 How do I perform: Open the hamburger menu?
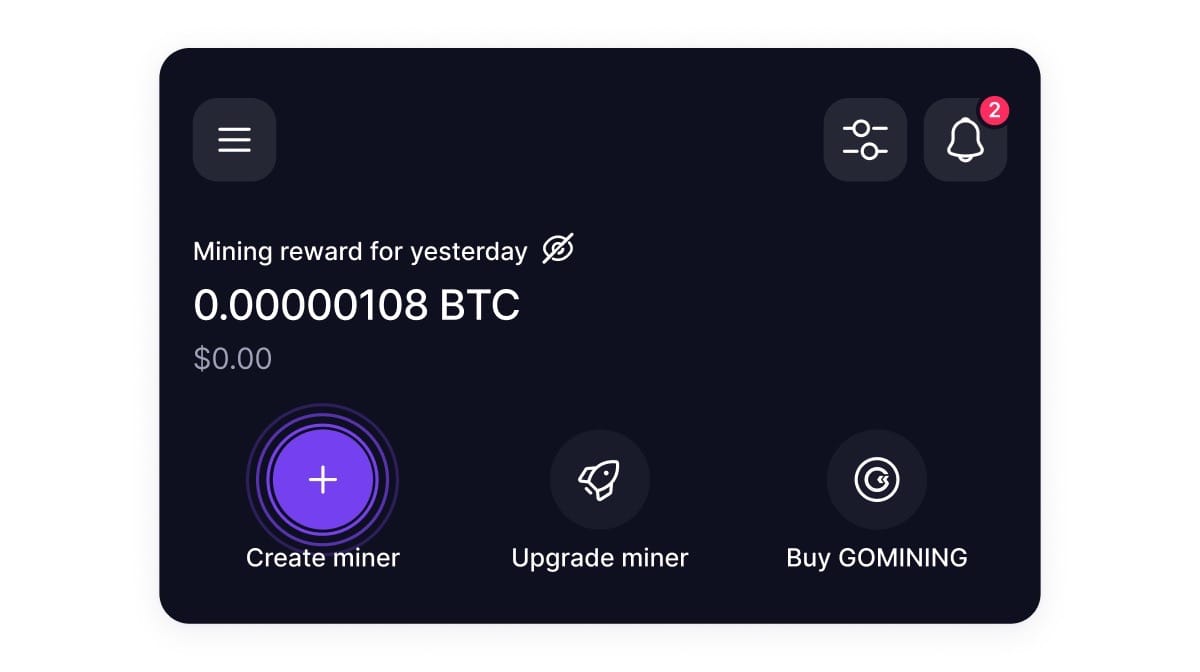[234, 140]
